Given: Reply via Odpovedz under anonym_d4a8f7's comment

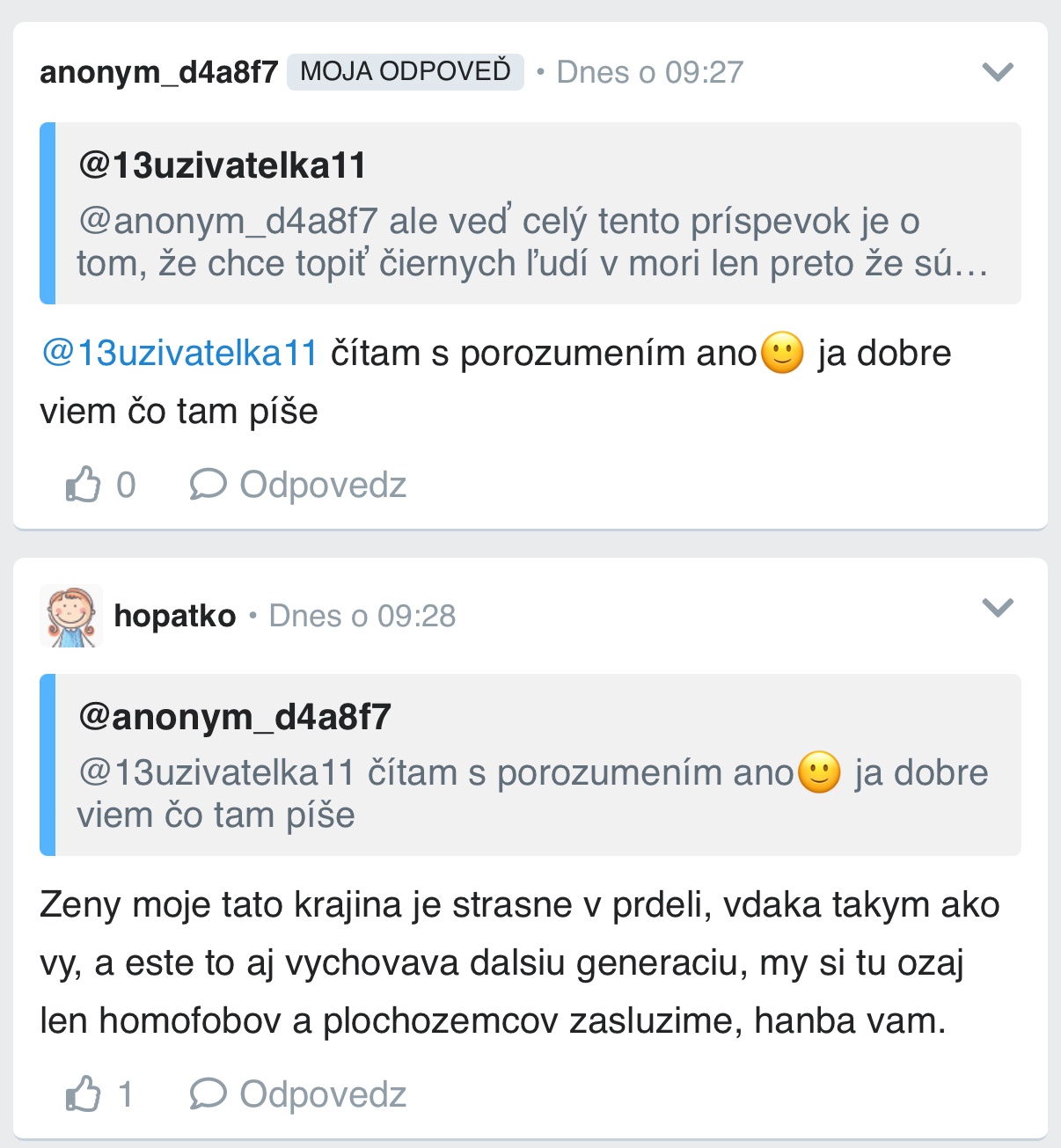Looking at the screenshot, I should 298,485.
